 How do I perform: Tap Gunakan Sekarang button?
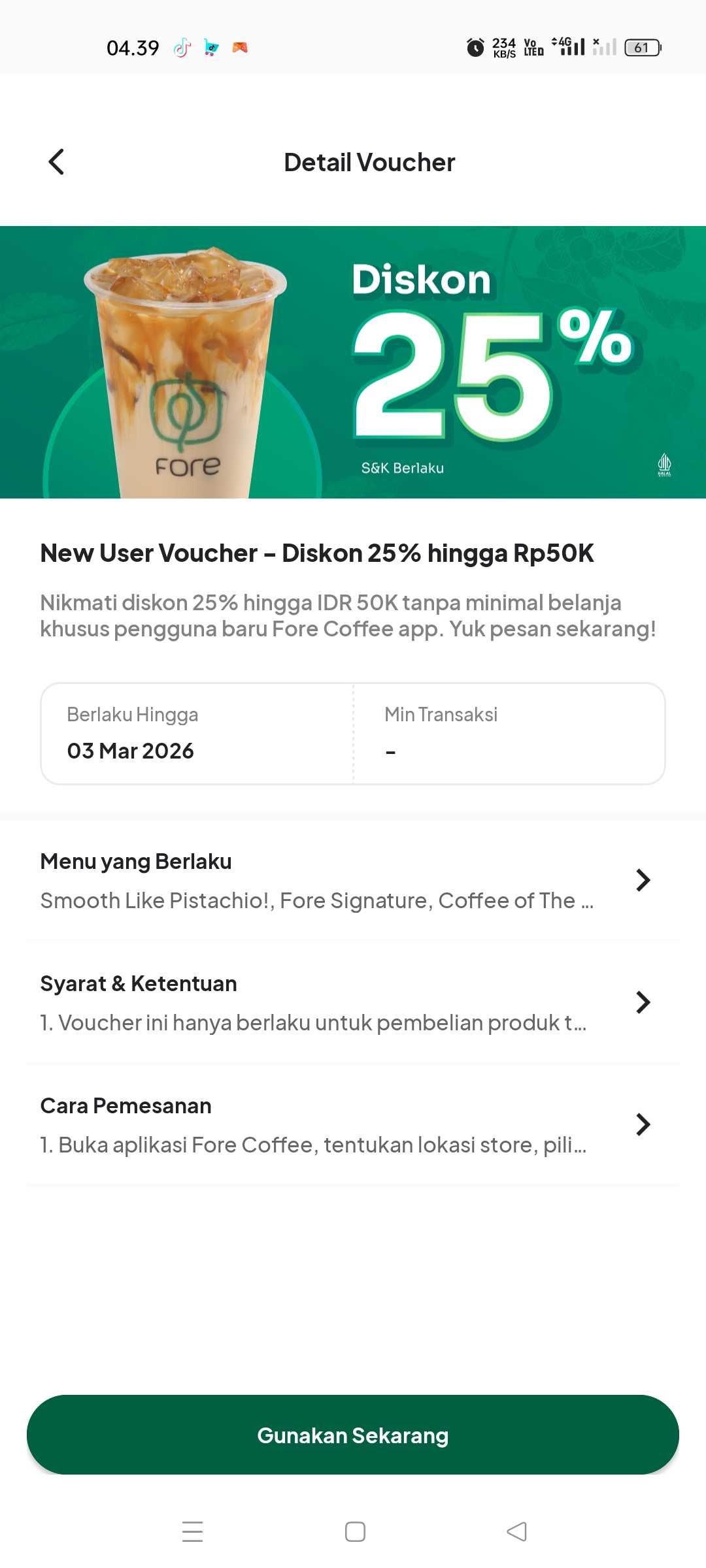(x=353, y=1435)
